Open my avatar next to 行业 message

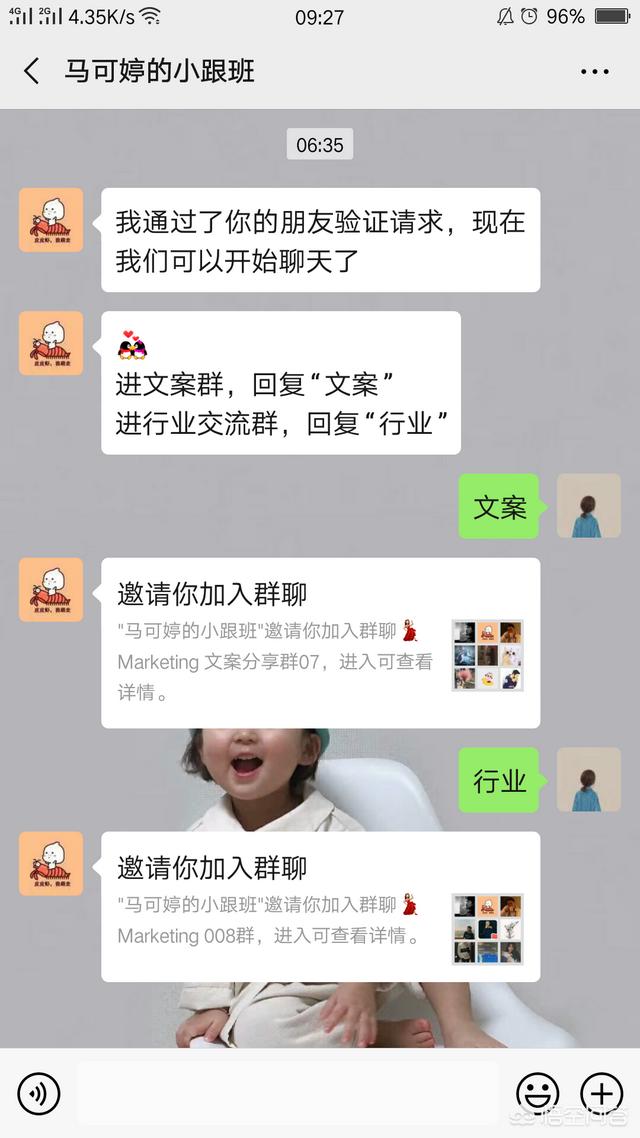(588, 780)
